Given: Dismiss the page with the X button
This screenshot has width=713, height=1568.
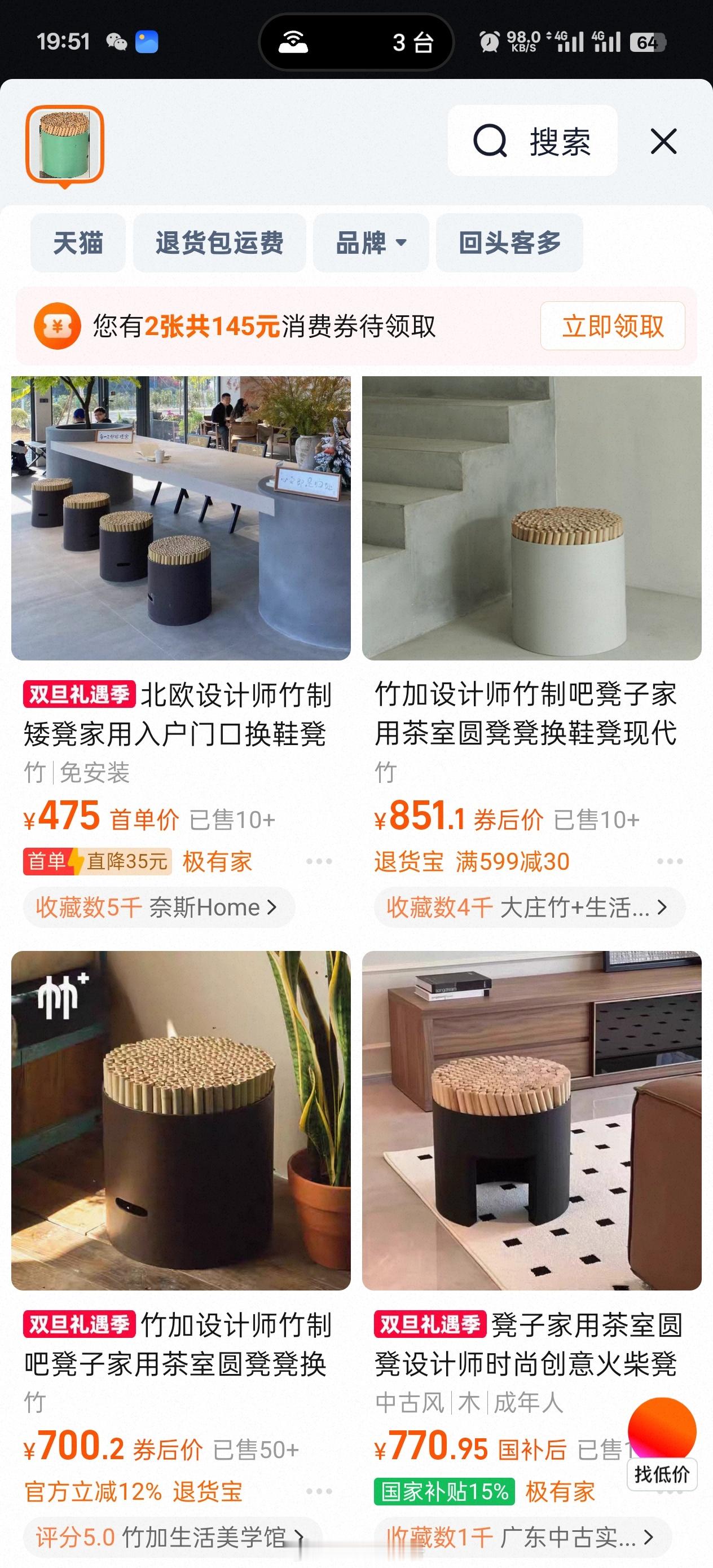Looking at the screenshot, I should click(x=663, y=141).
